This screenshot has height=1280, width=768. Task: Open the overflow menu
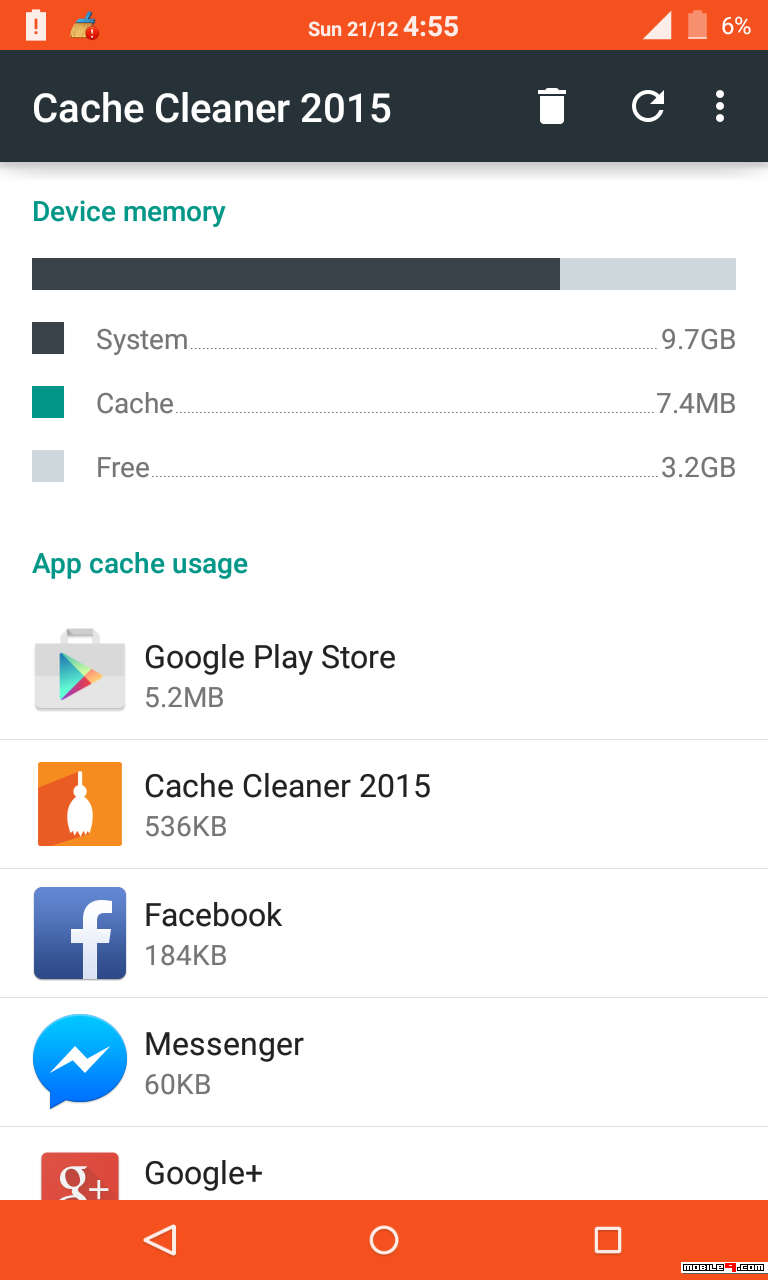(720, 106)
